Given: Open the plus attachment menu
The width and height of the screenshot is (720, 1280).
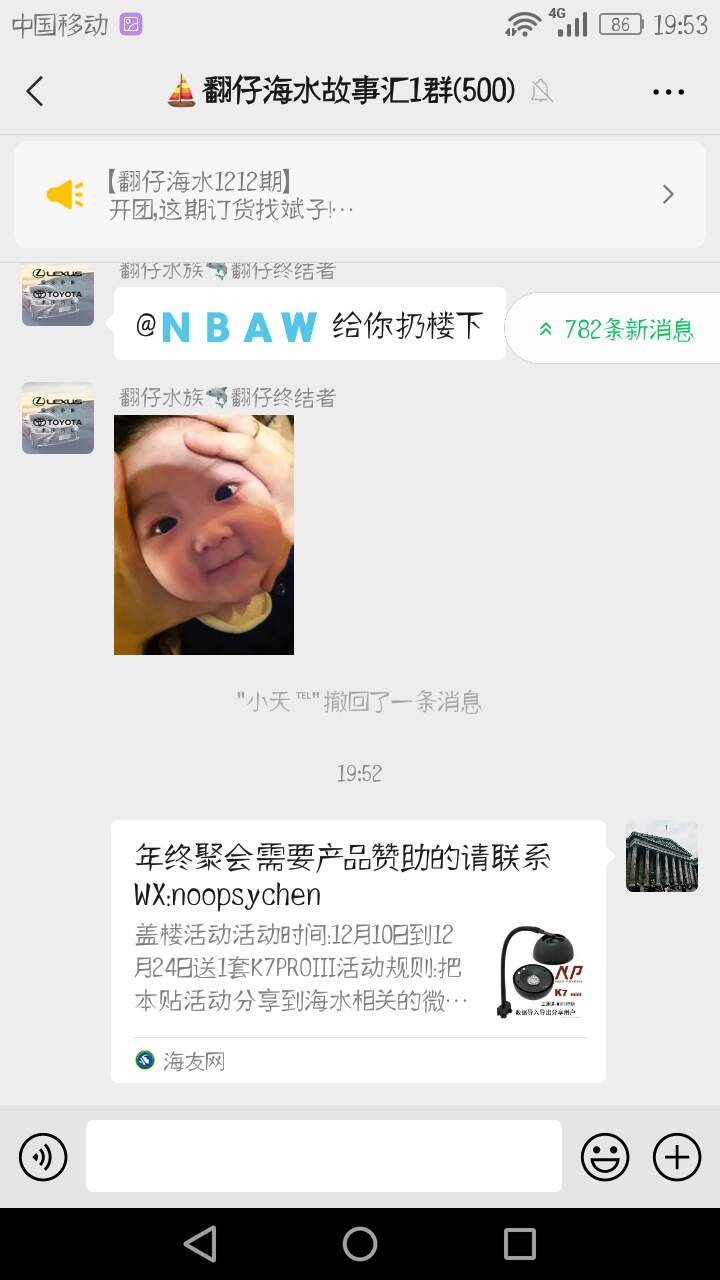Looking at the screenshot, I should click(677, 1157).
